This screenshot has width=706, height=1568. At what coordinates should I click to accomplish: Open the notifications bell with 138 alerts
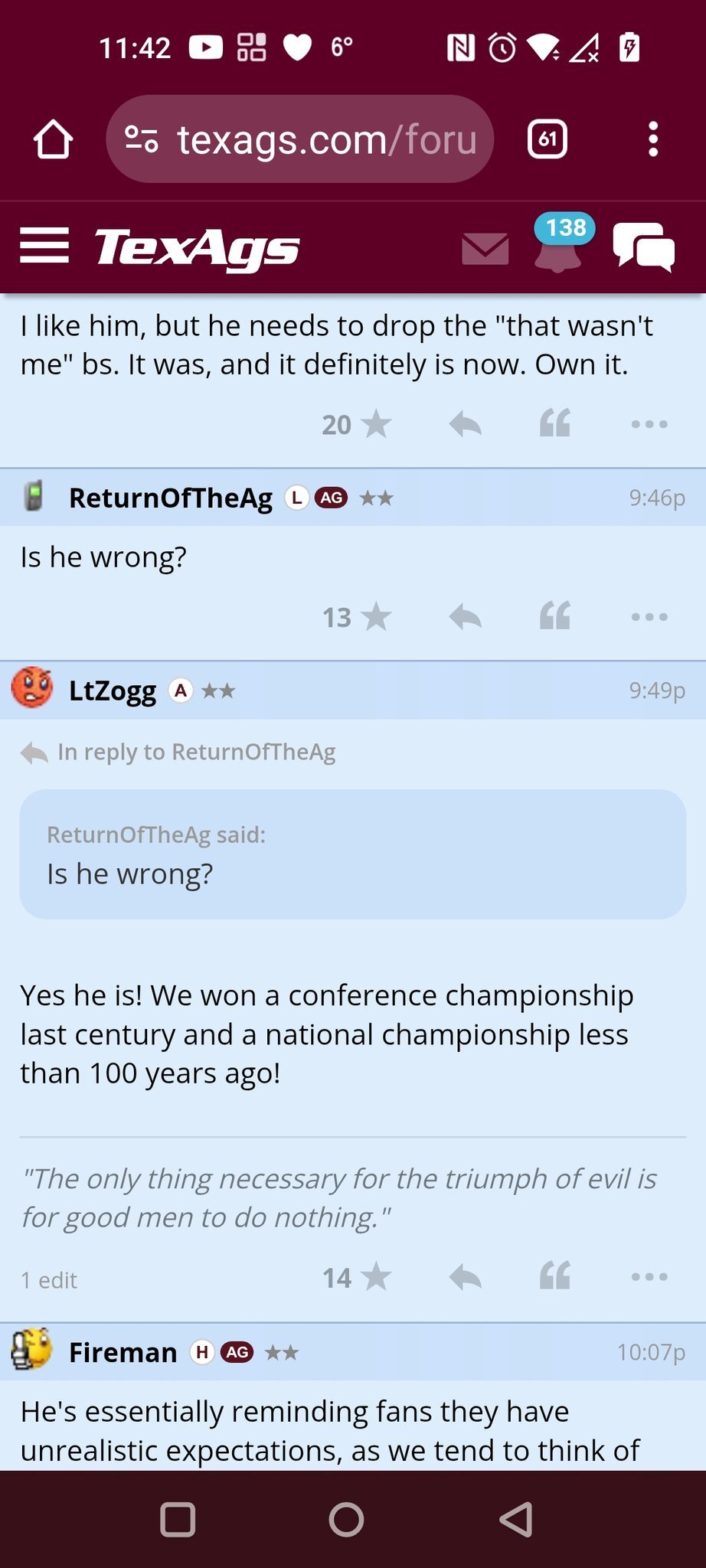pyautogui.click(x=558, y=249)
